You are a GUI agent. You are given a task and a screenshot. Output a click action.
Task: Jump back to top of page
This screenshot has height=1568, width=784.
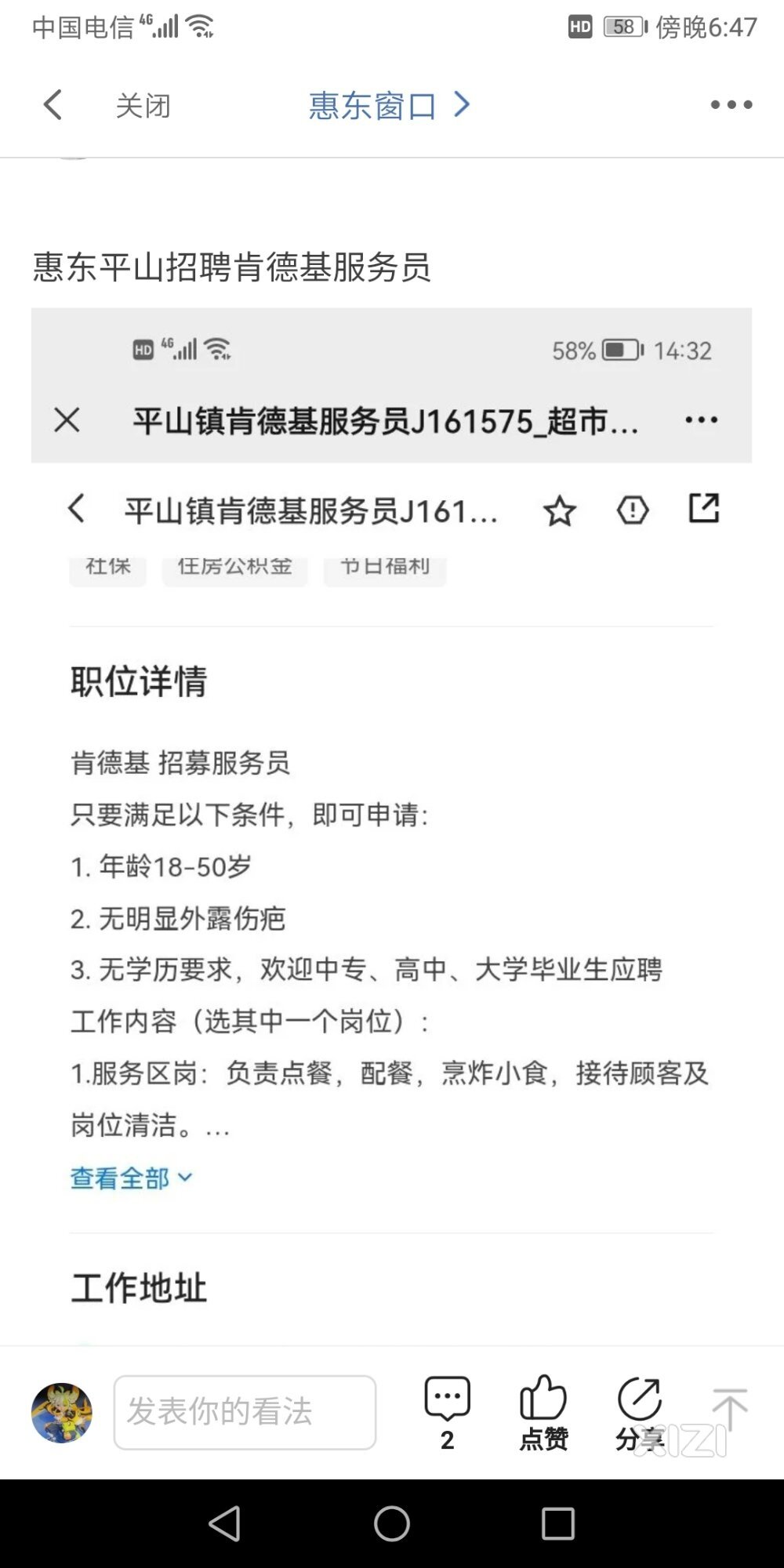pyautogui.click(x=729, y=1409)
